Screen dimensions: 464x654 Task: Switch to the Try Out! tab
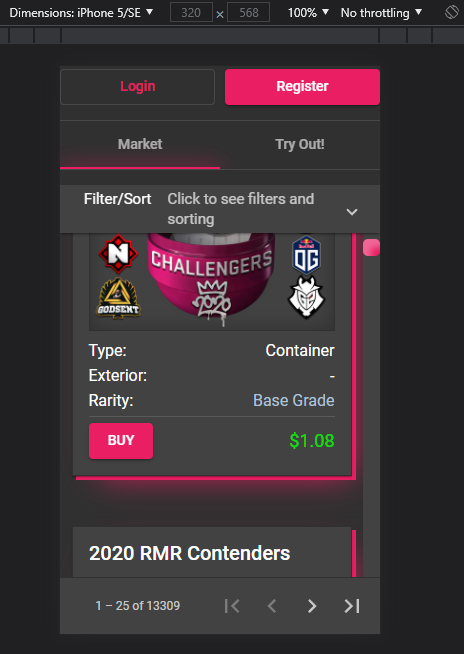tap(300, 144)
